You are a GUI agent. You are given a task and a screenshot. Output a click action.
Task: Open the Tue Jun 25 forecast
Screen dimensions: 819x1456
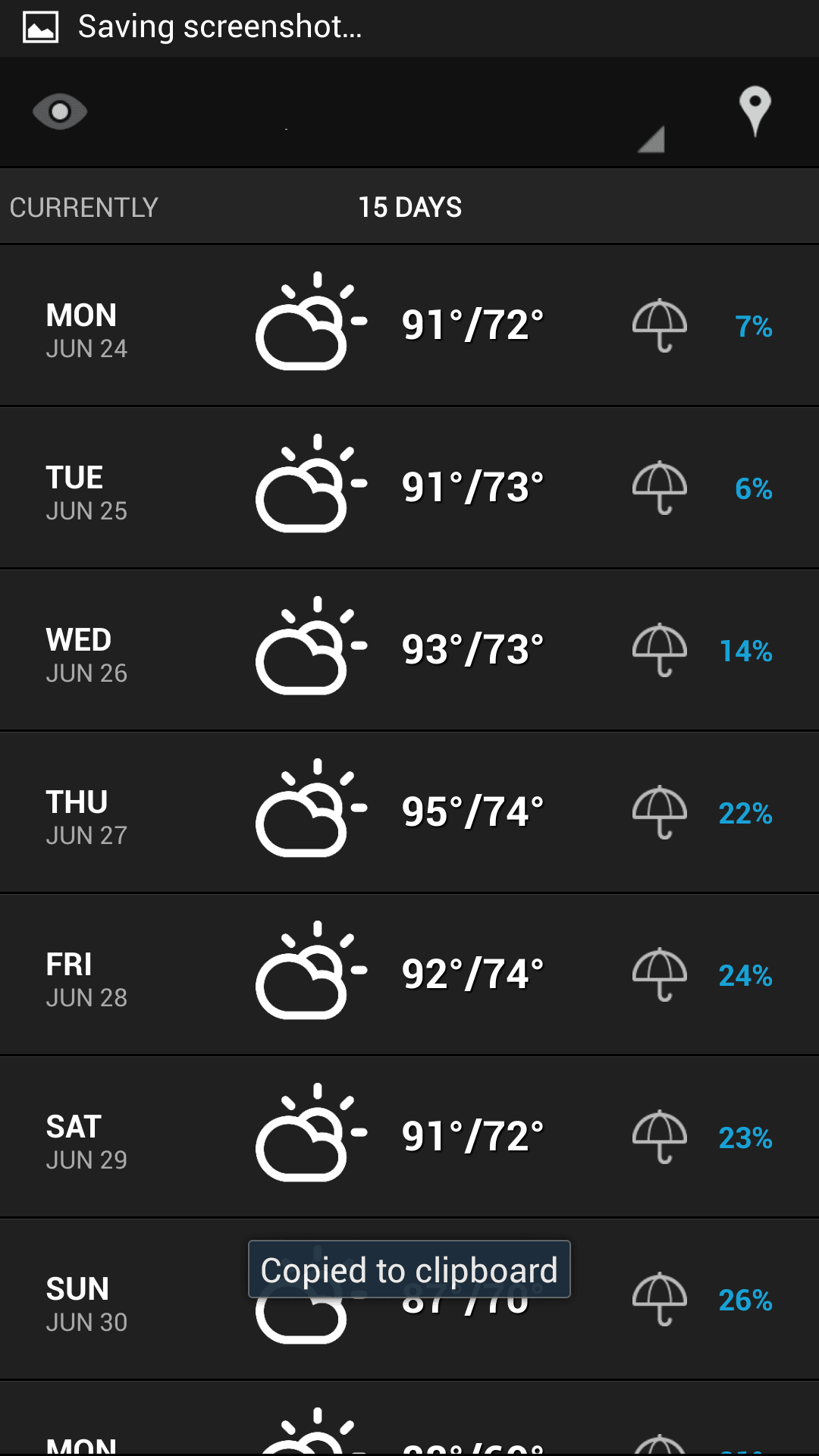point(409,488)
